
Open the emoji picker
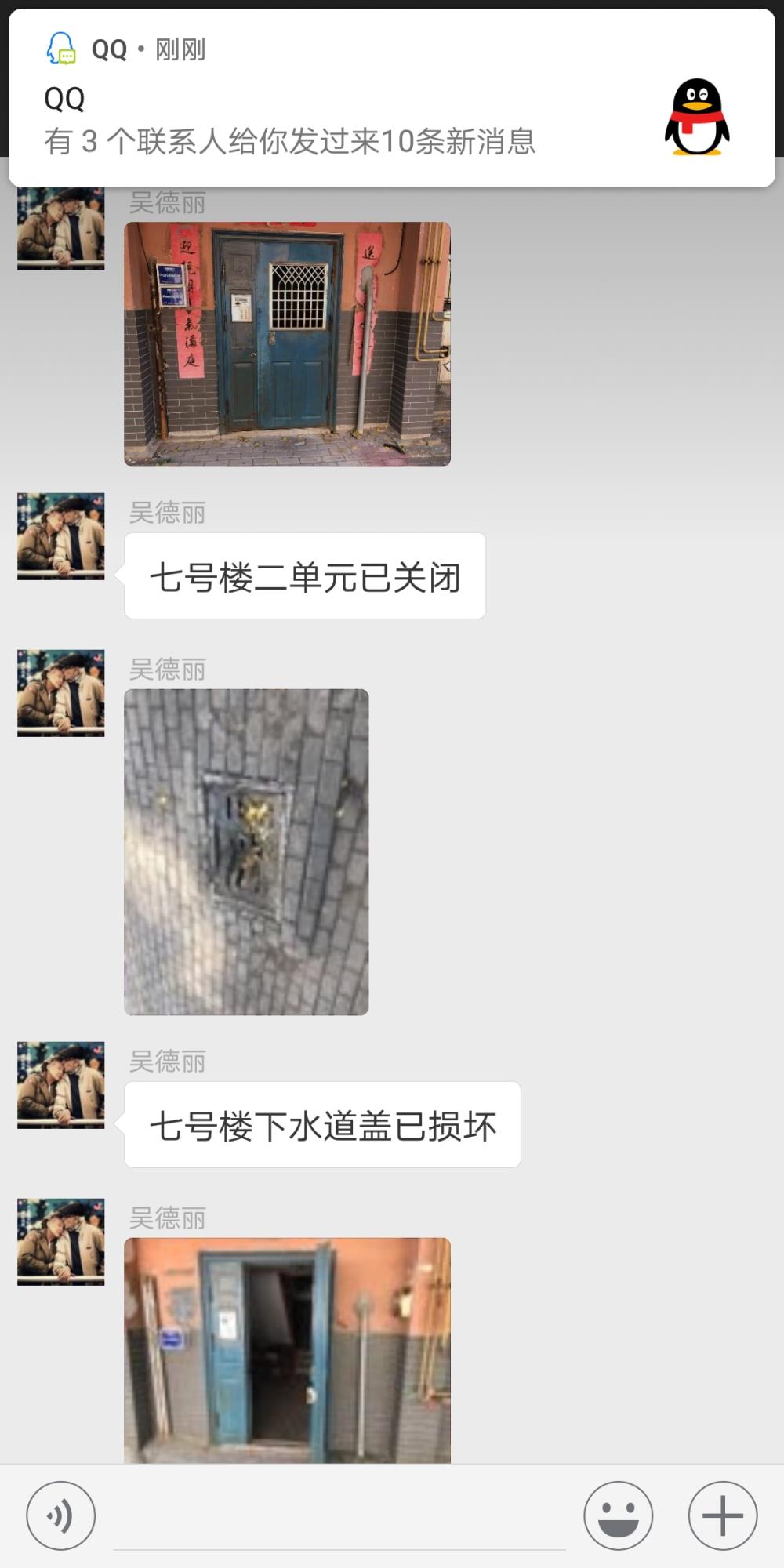618,1515
